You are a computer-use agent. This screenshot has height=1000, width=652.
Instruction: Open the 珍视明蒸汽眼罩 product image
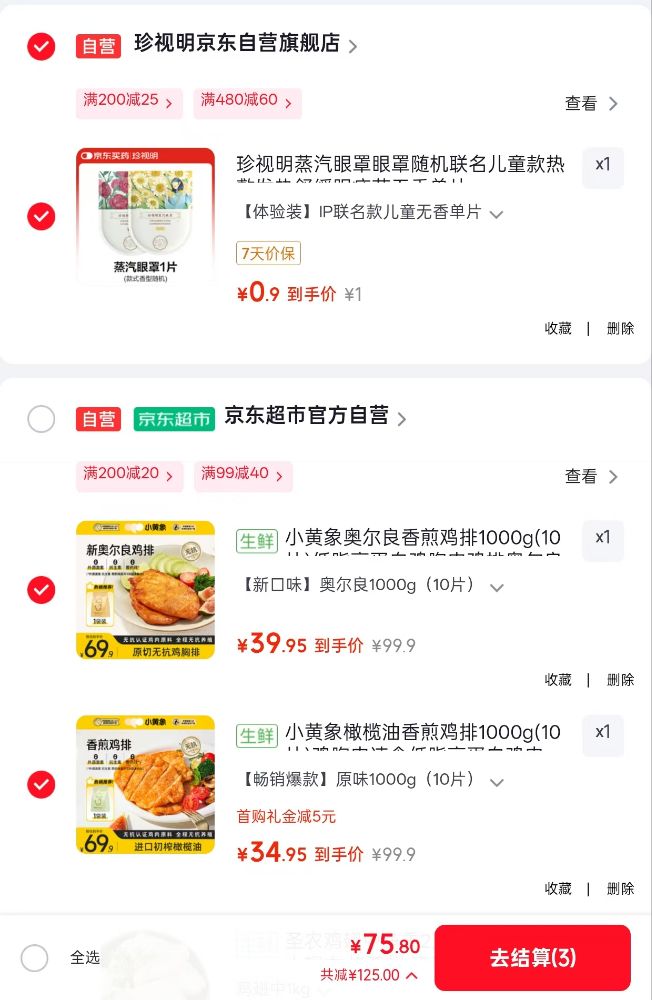pos(145,218)
